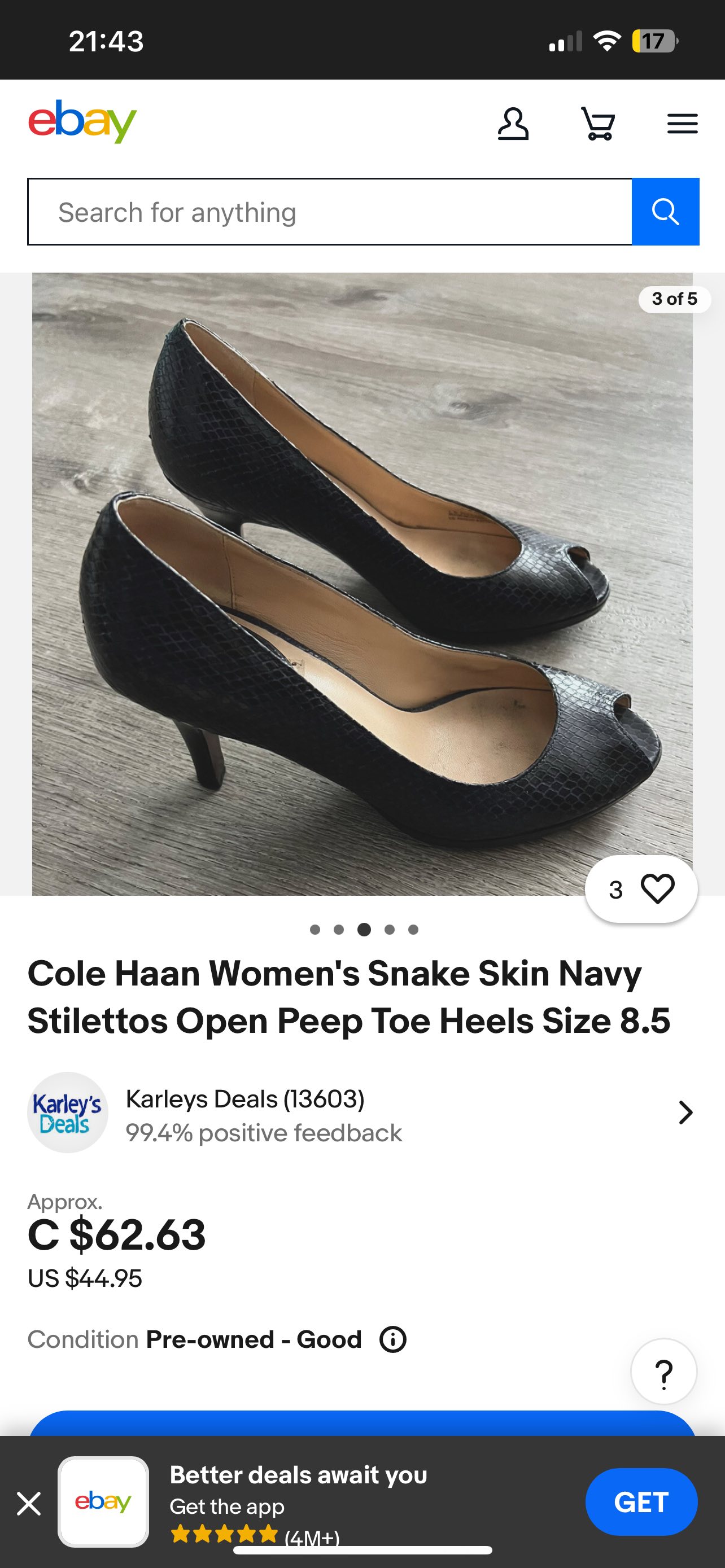The height and width of the screenshot is (1568, 725).
Task: Add item to watchlist with heart
Action: coord(657,888)
